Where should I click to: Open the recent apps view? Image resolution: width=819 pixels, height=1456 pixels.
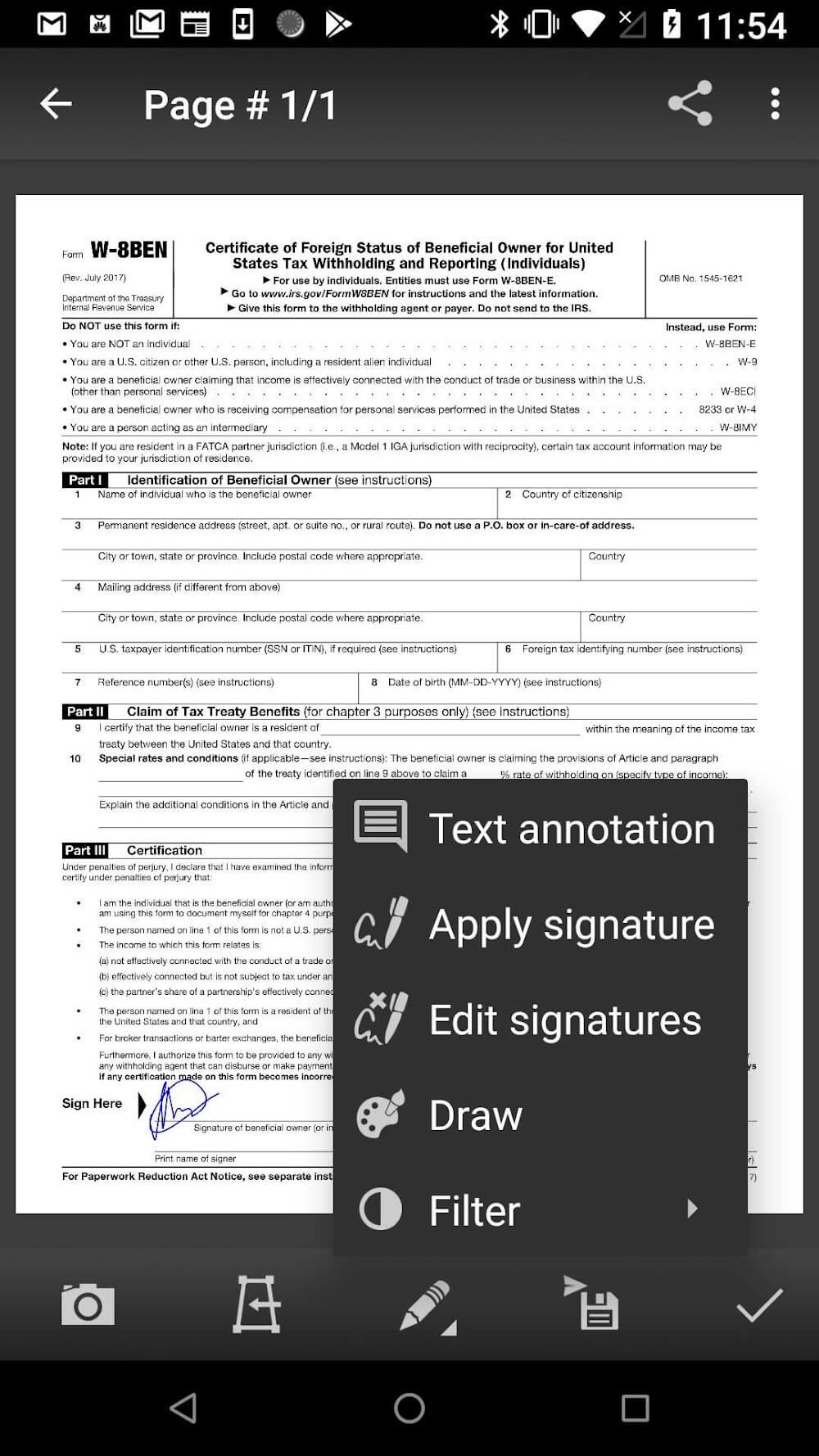click(x=636, y=1409)
